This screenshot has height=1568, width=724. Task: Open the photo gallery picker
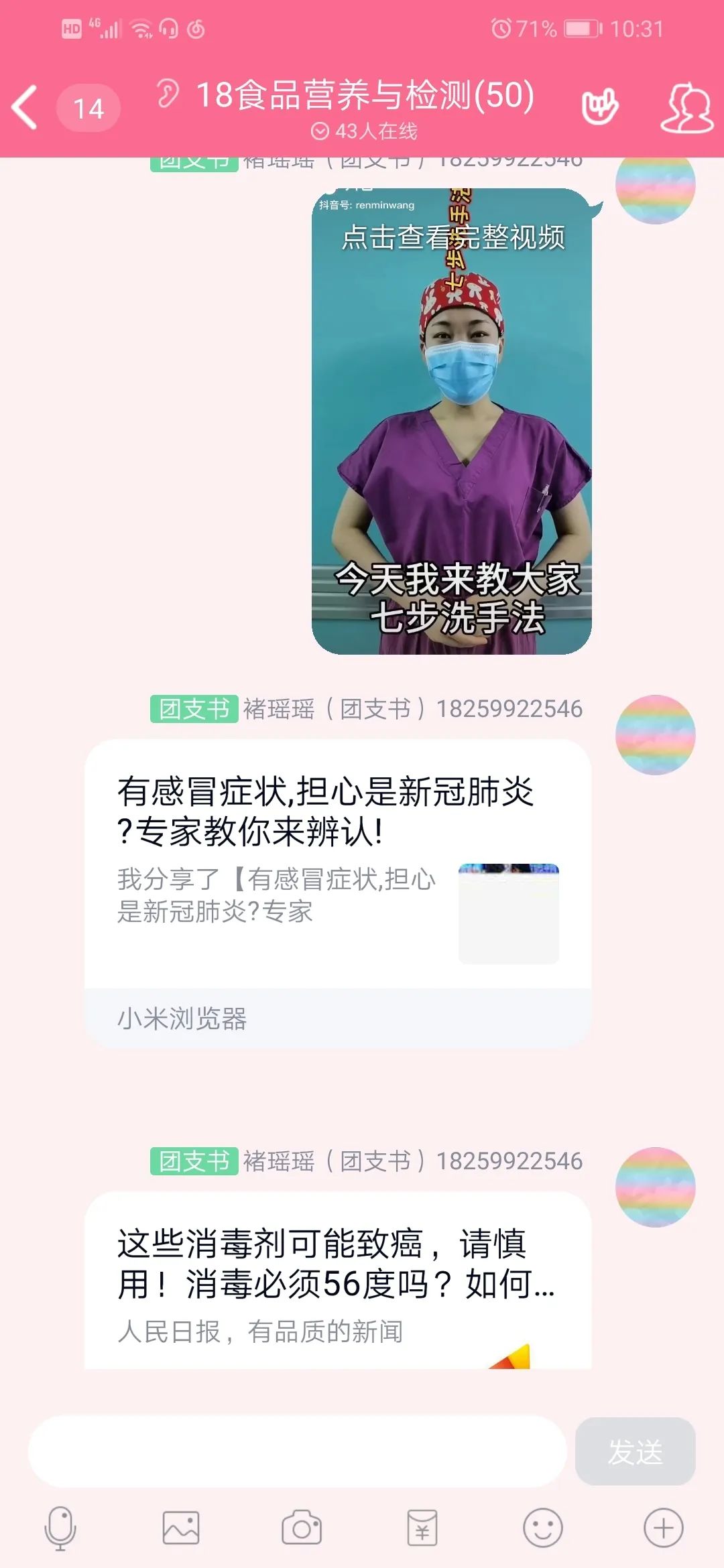pos(181,1529)
